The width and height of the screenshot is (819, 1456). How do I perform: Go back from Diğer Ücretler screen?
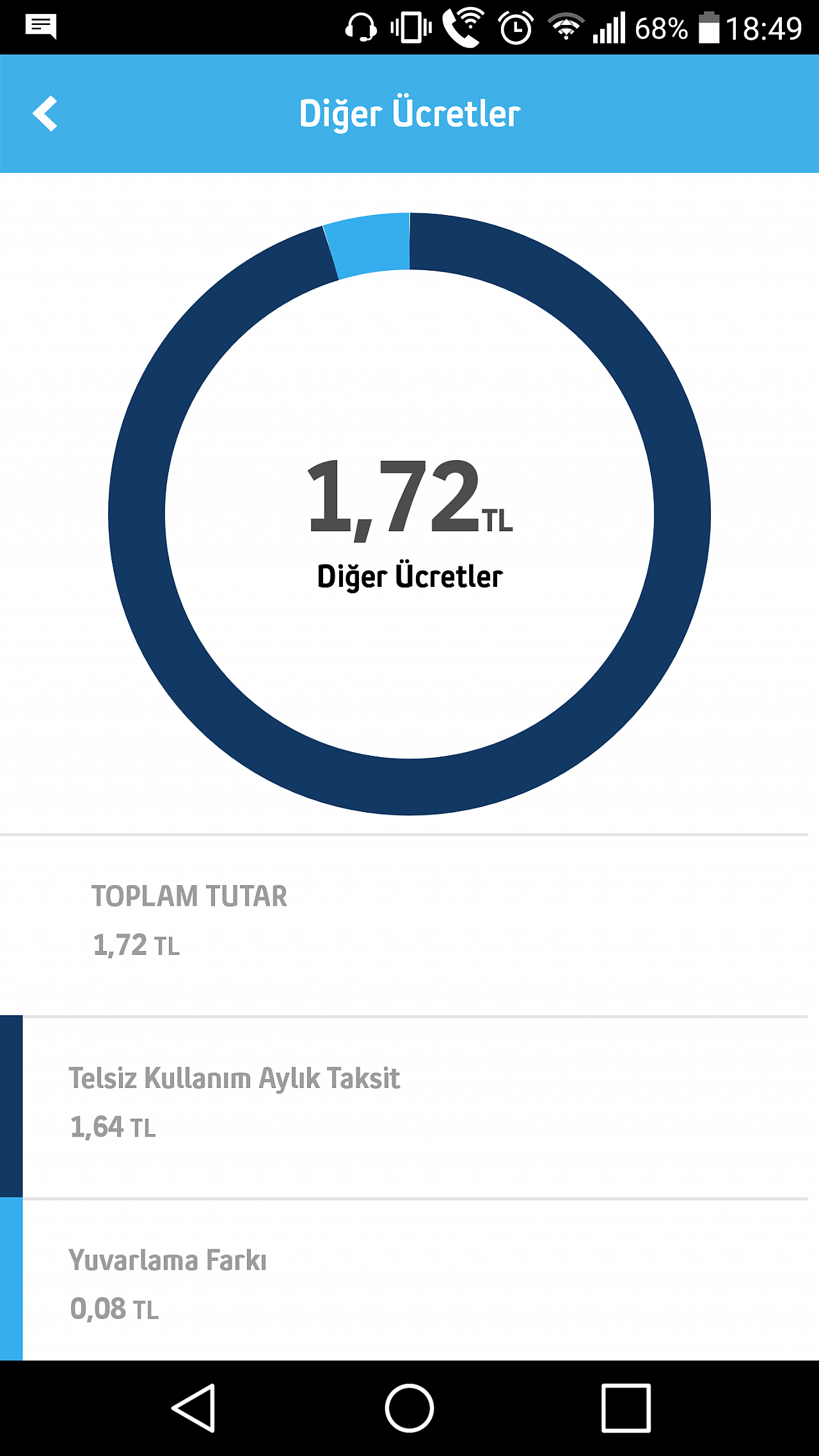pyautogui.click(x=45, y=114)
